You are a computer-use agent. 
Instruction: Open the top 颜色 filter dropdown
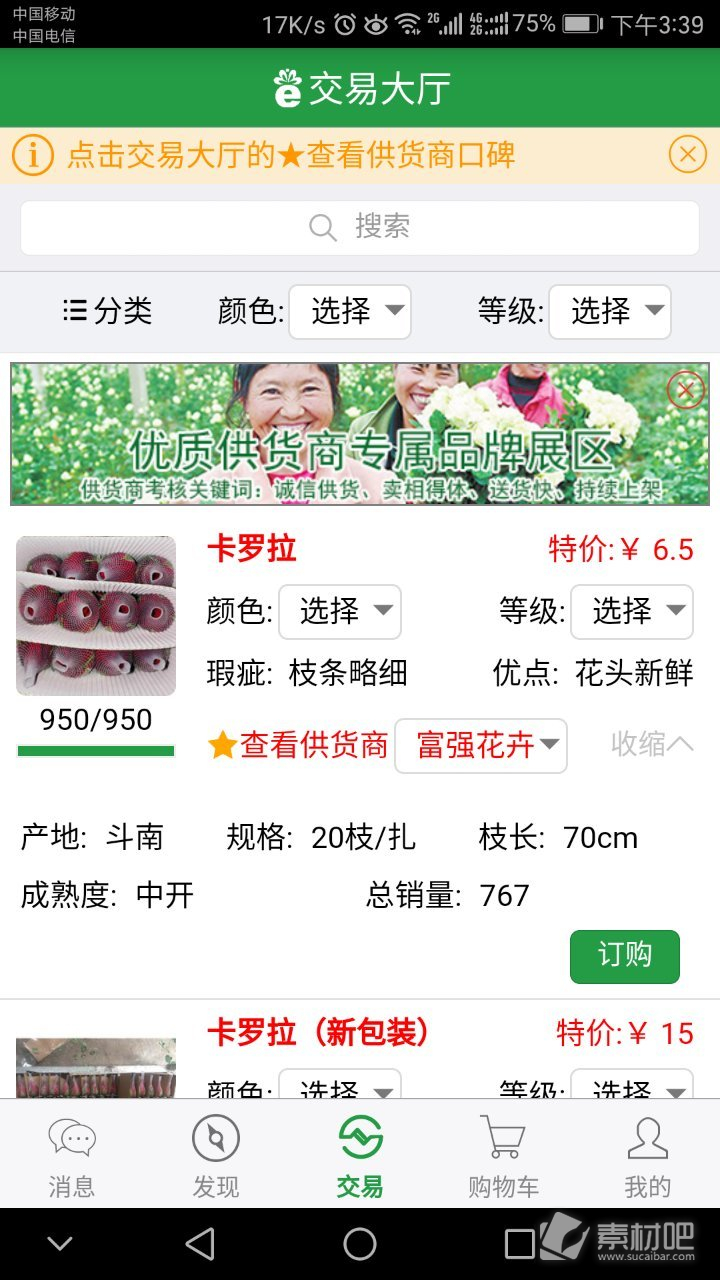tap(350, 312)
